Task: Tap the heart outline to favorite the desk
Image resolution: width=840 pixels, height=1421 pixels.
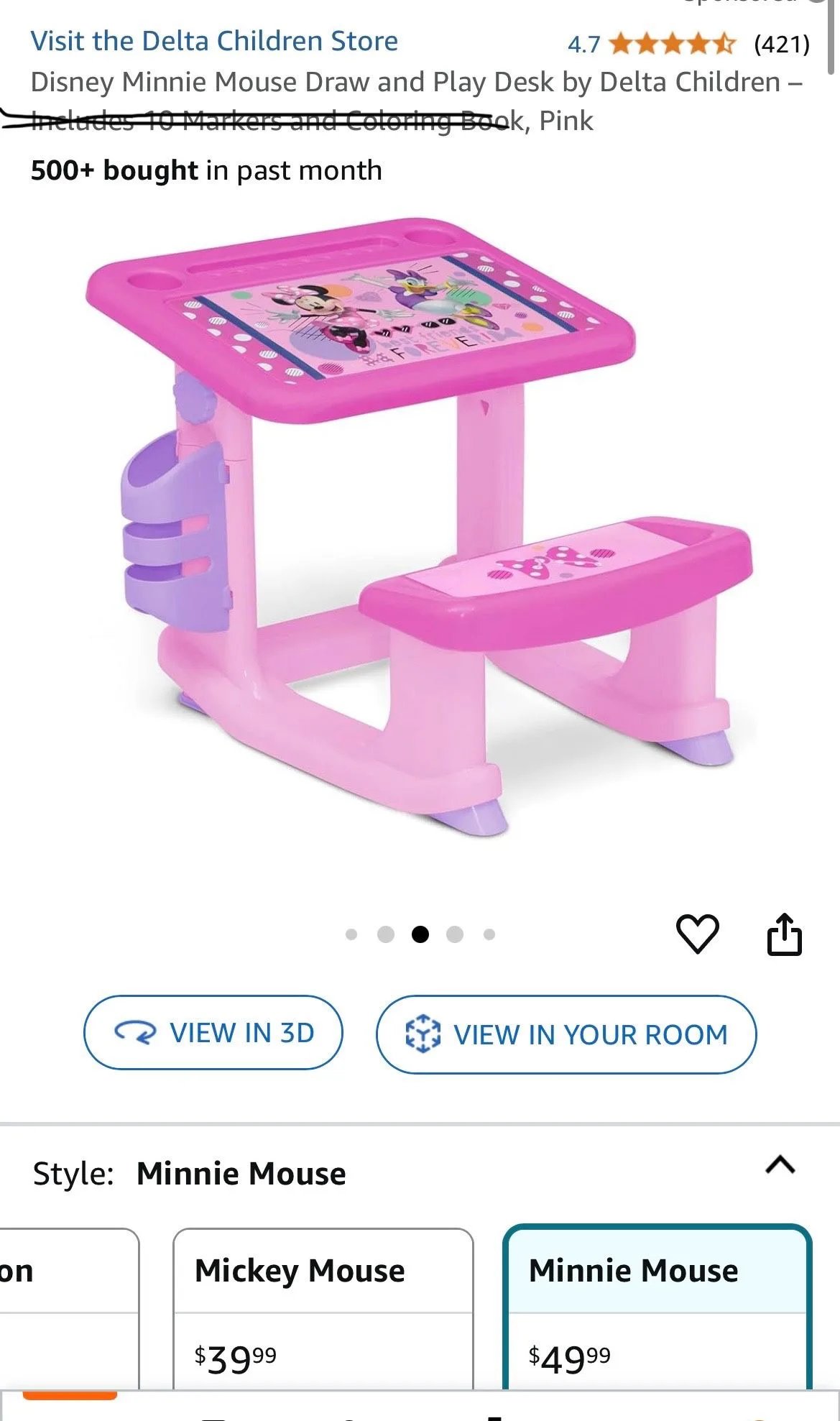Action: 698,934
